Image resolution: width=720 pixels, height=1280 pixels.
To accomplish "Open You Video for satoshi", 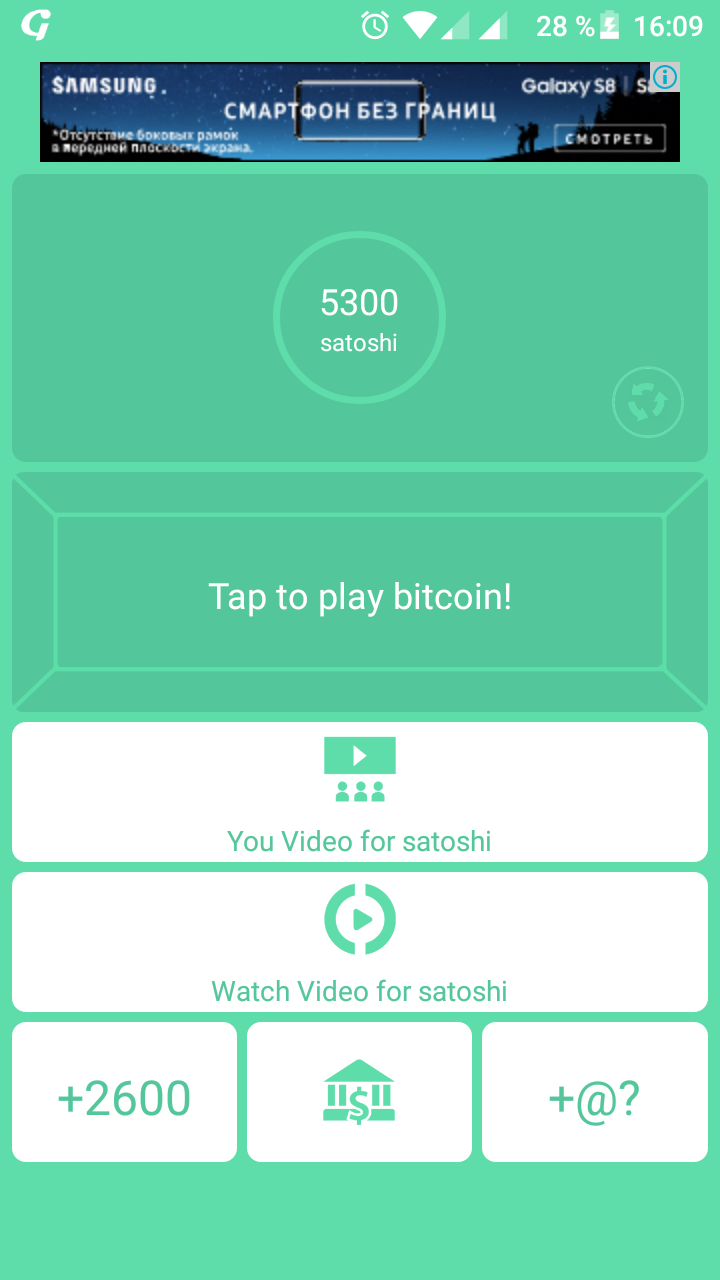I will (x=360, y=792).
